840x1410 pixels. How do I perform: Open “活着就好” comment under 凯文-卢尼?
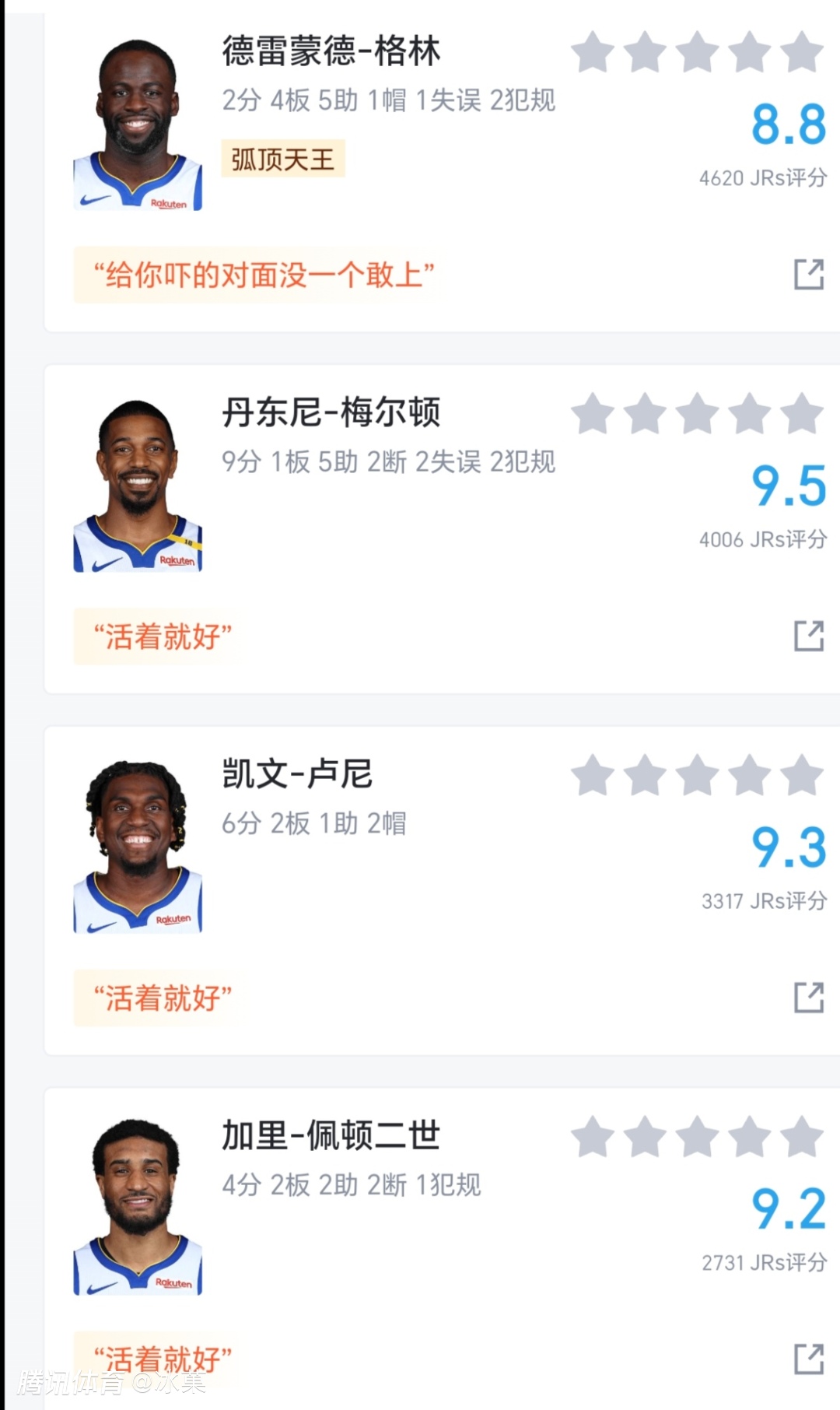click(x=163, y=998)
